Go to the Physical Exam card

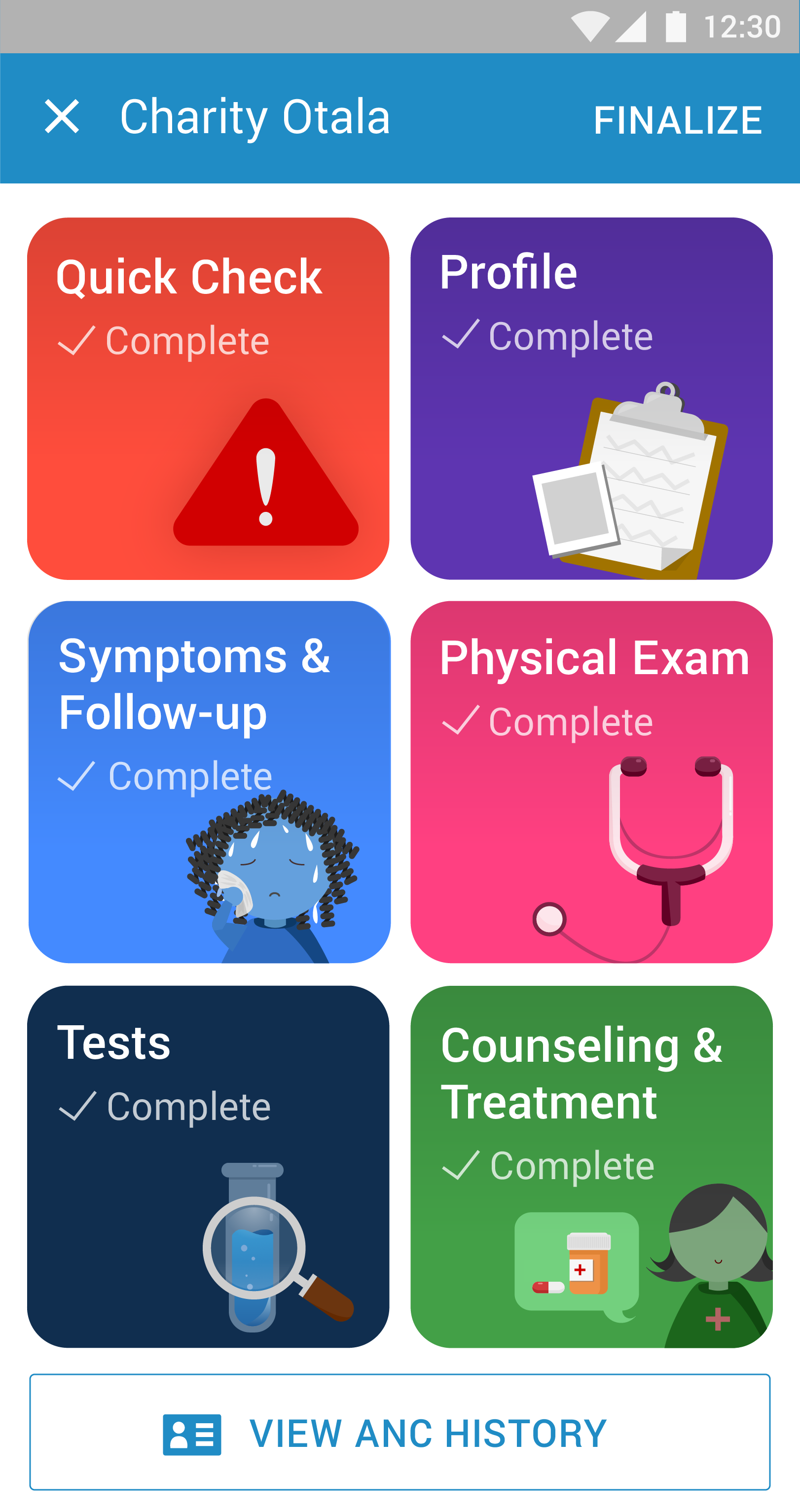591,782
